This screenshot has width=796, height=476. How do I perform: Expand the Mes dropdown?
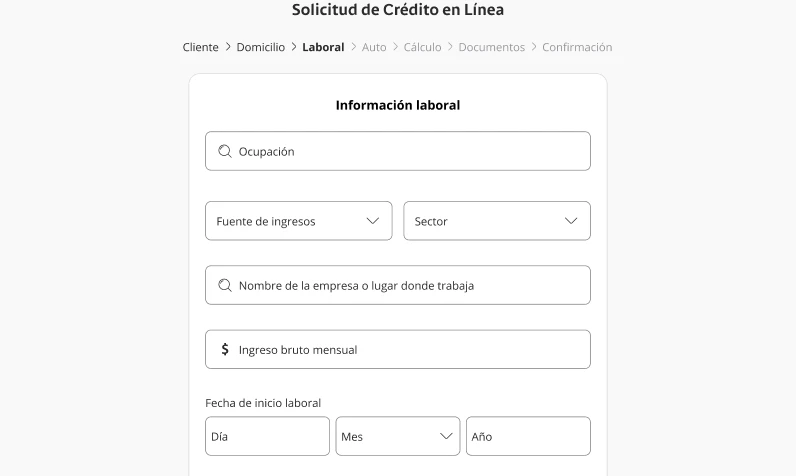point(397,436)
